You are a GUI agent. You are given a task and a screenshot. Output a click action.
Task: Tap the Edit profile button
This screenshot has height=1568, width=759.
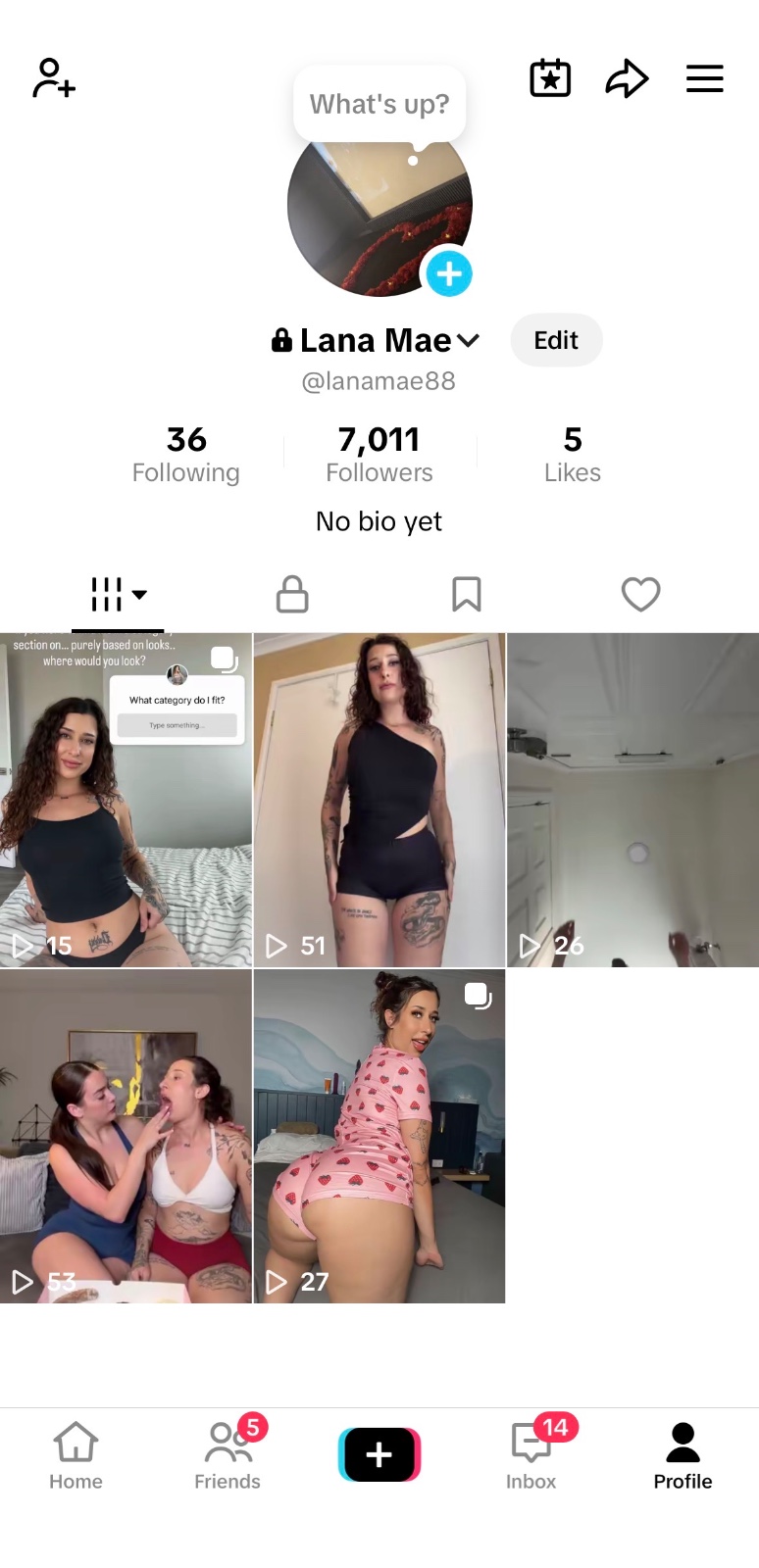pos(556,340)
